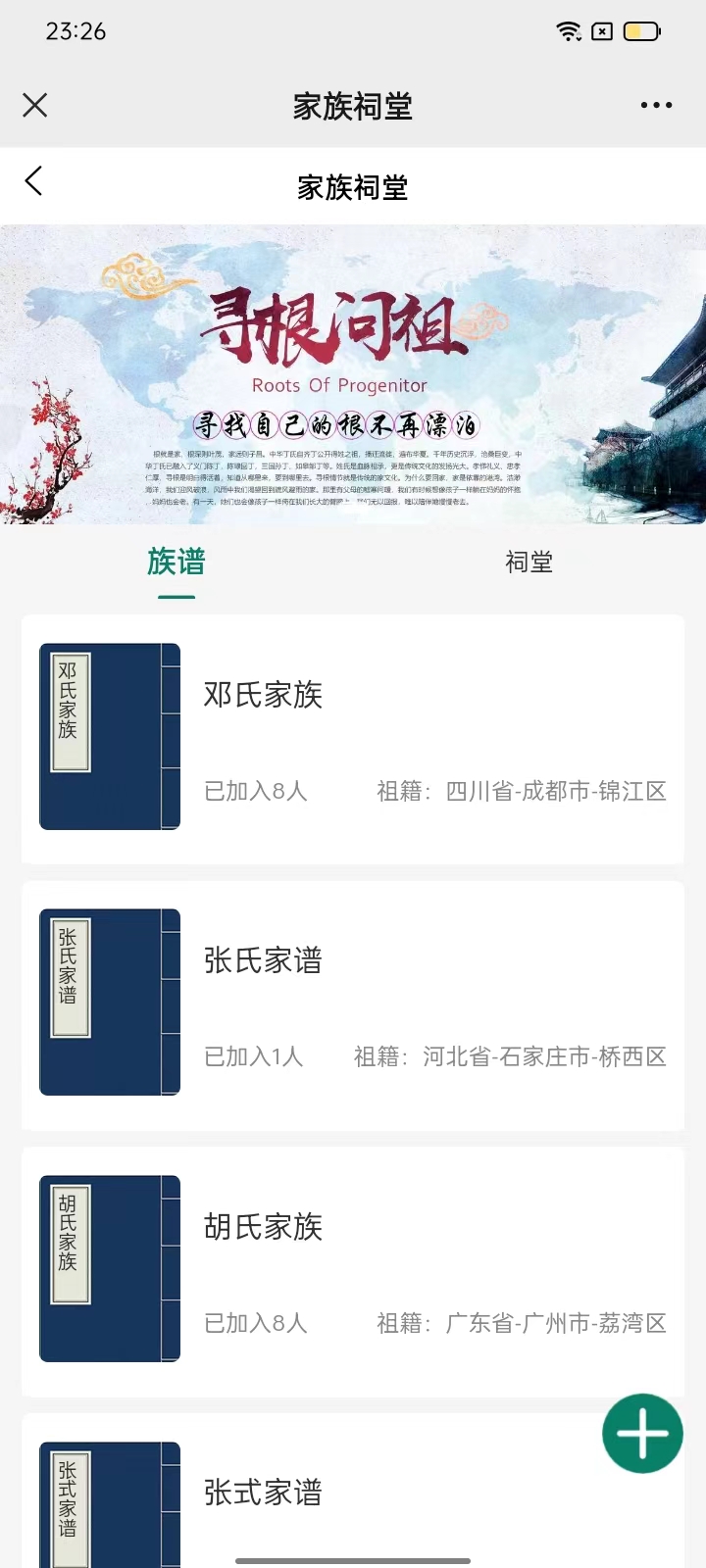Open the 邓氏家族 genealogy card
Screen dimensions: 706x1568
click(x=353, y=739)
